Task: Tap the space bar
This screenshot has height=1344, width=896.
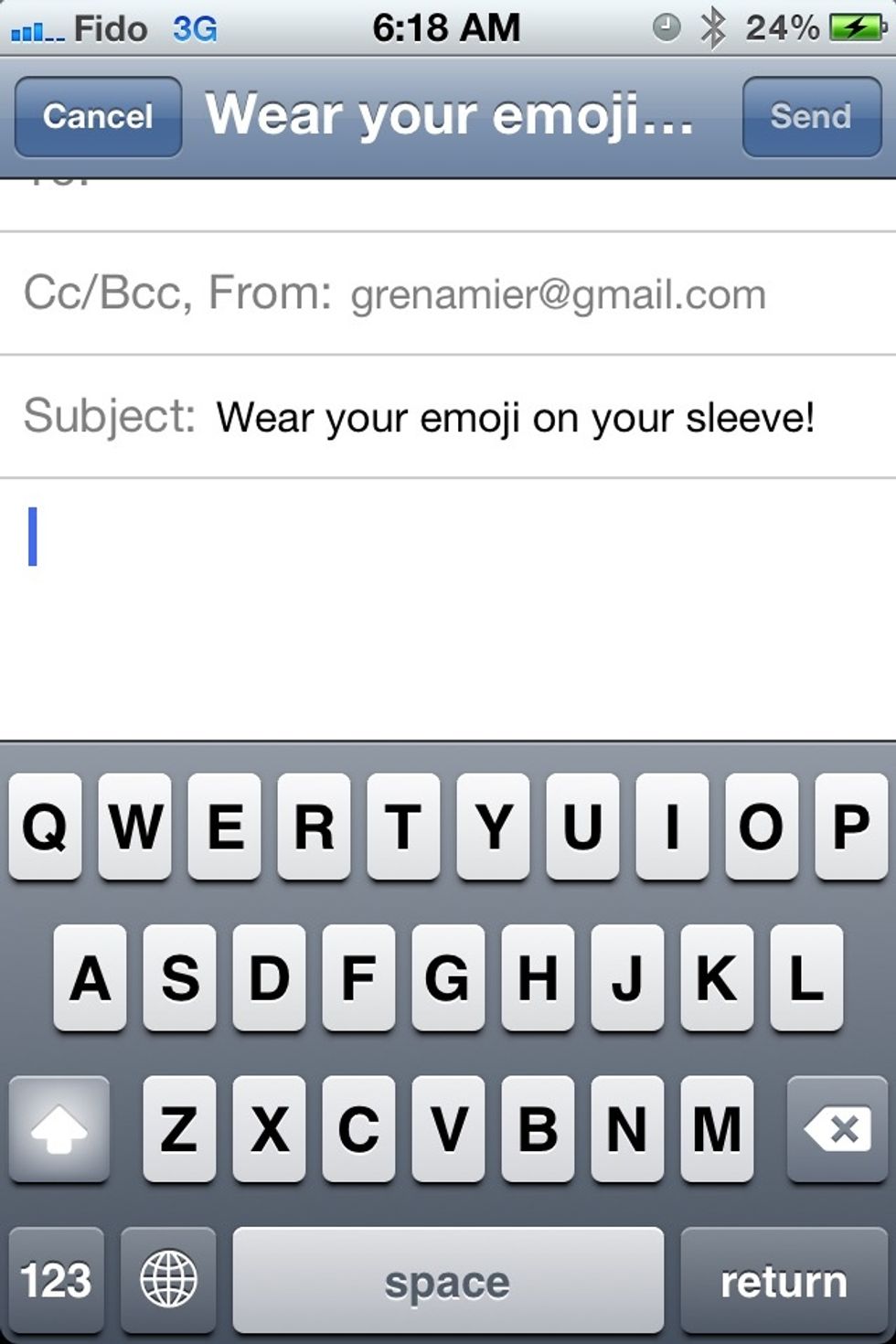Action: (447, 1280)
